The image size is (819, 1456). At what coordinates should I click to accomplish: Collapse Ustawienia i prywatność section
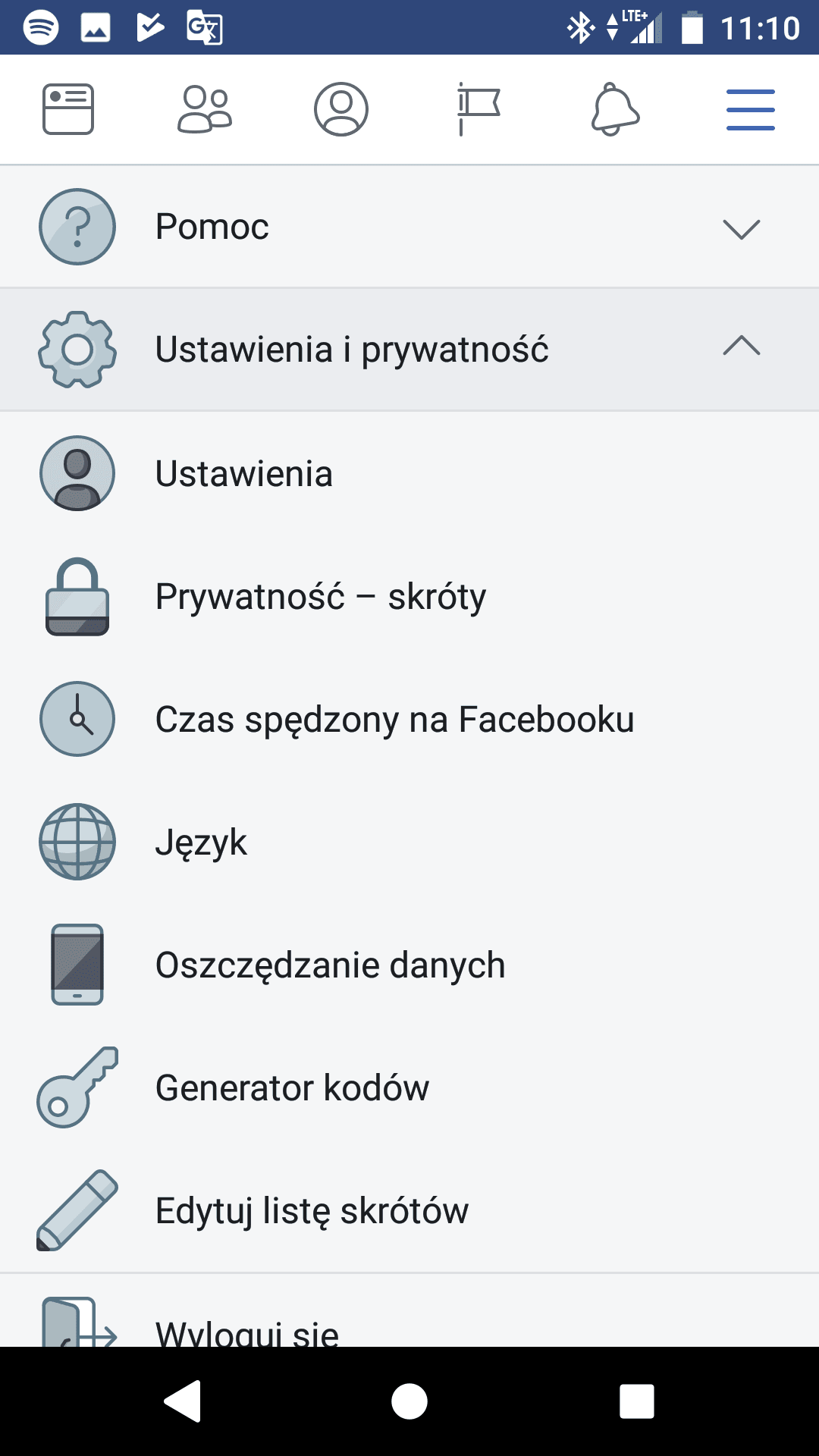[x=409, y=350]
